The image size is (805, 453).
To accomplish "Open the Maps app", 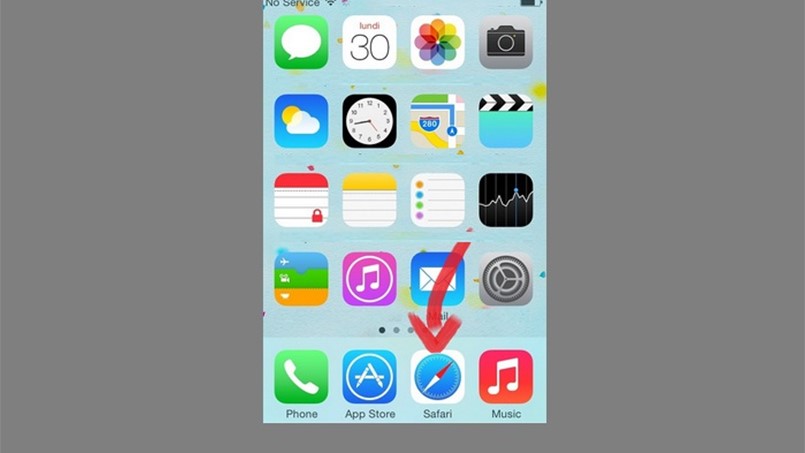I will pyautogui.click(x=437, y=121).
